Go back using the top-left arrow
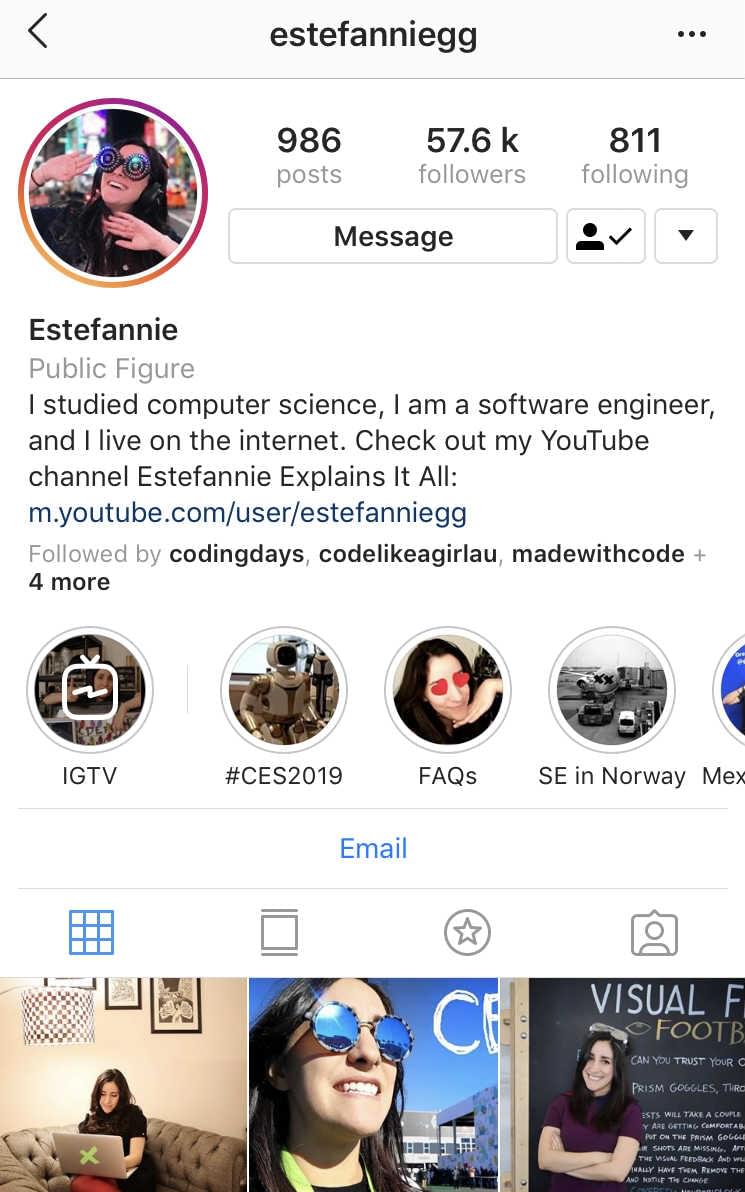The height and width of the screenshot is (1192, 745). 37,33
